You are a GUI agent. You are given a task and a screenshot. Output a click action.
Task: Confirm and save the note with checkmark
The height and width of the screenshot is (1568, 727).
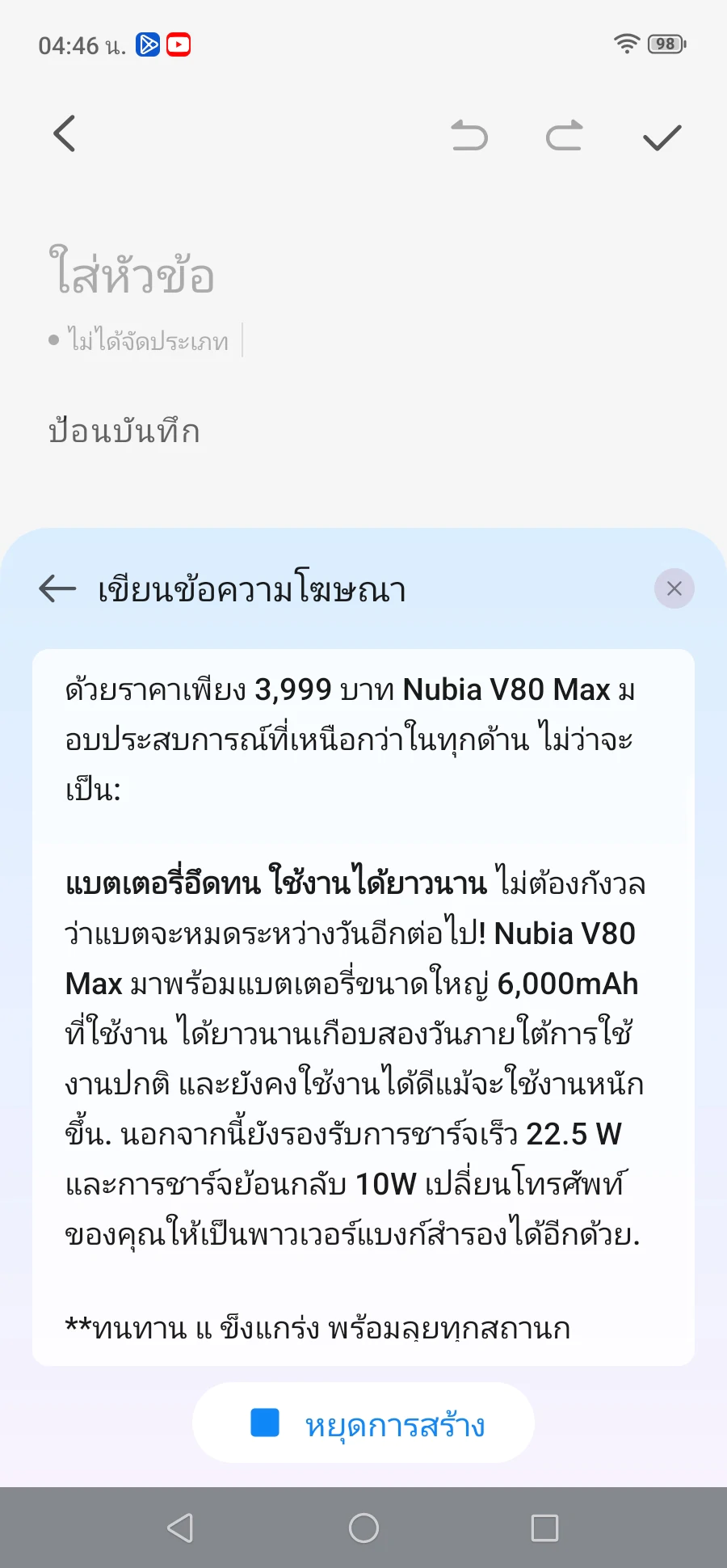(662, 137)
